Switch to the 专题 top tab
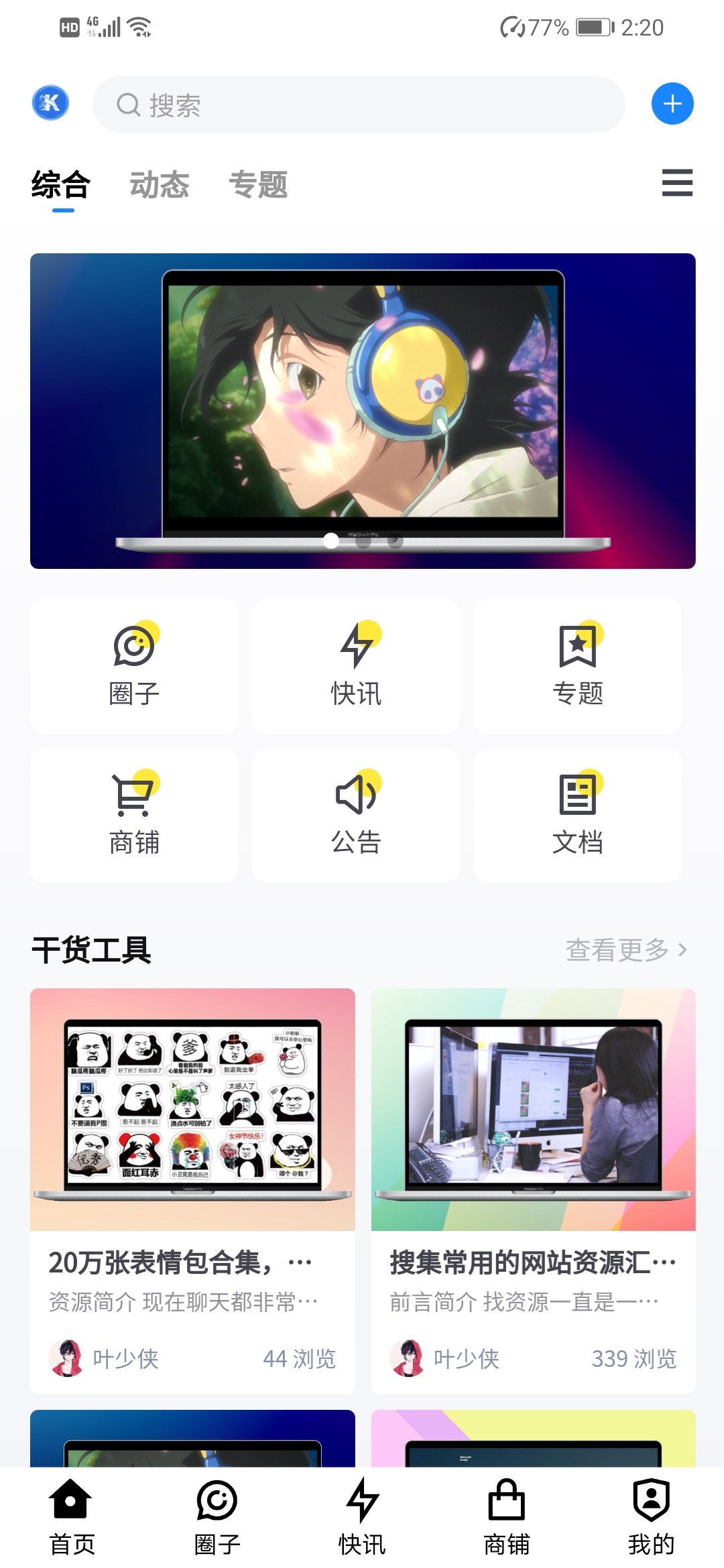 click(x=258, y=184)
